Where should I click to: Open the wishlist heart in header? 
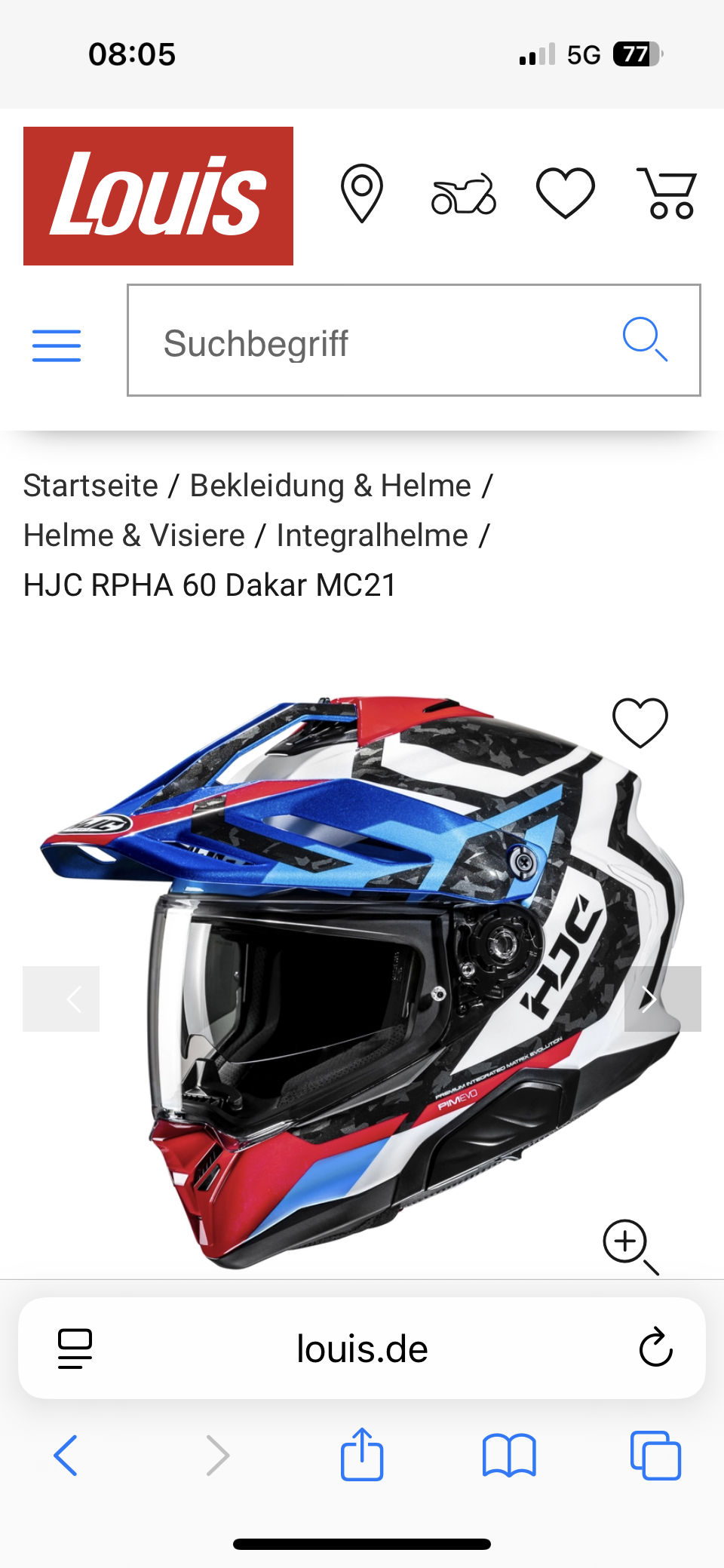tap(565, 194)
